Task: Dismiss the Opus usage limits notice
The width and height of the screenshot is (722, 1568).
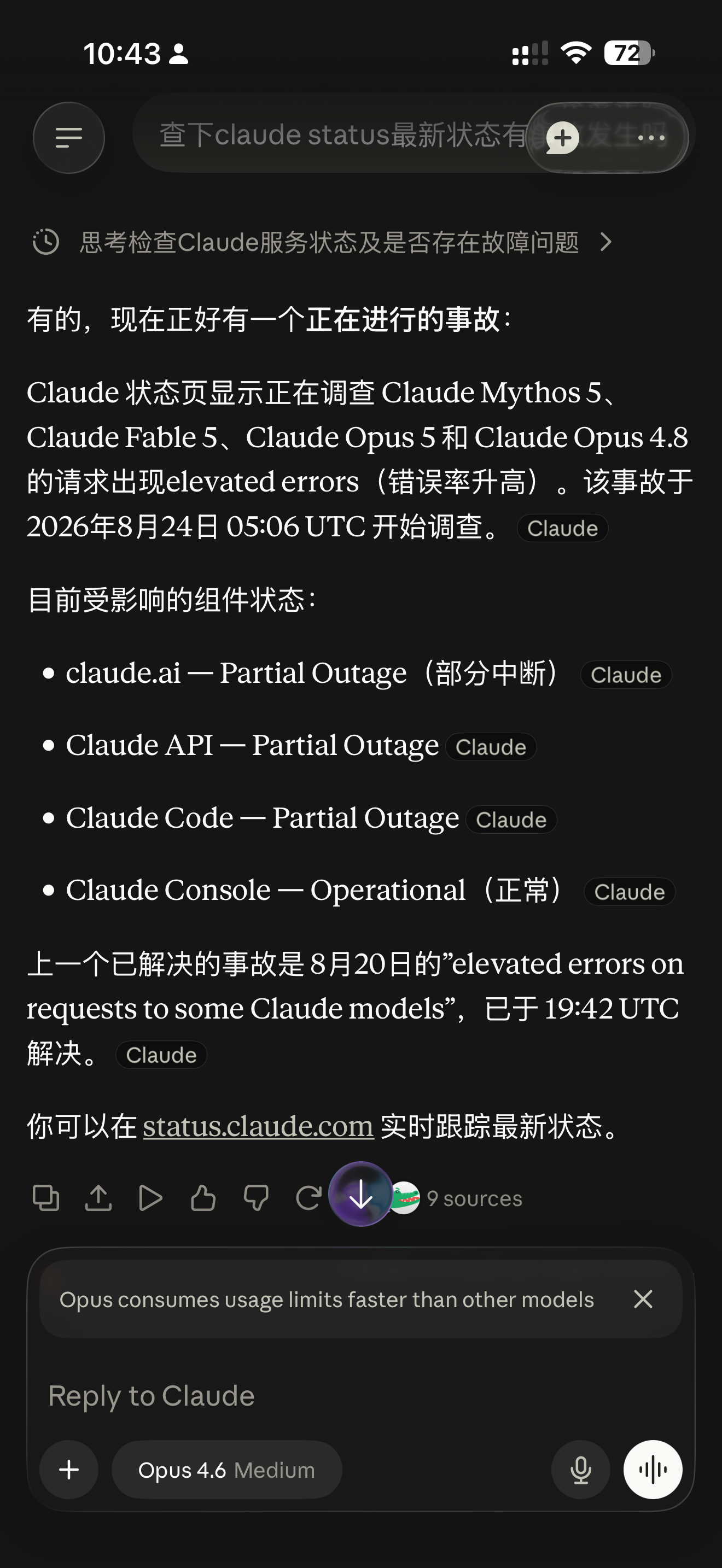Action: click(x=643, y=1299)
